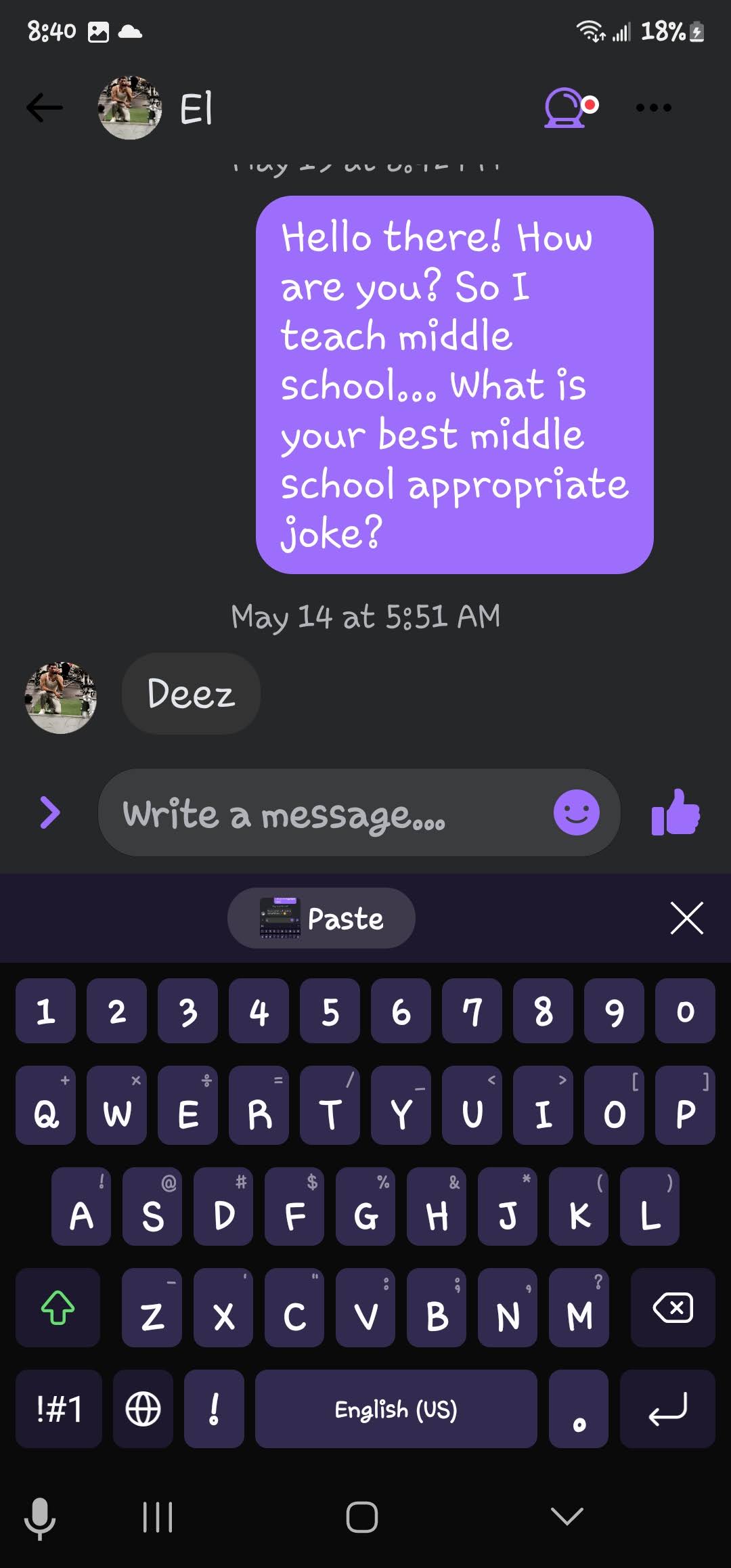The width and height of the screenshot is (731, 1568).
Task: Hit the return key on keyboard
Action: (x=667, y=1409)
